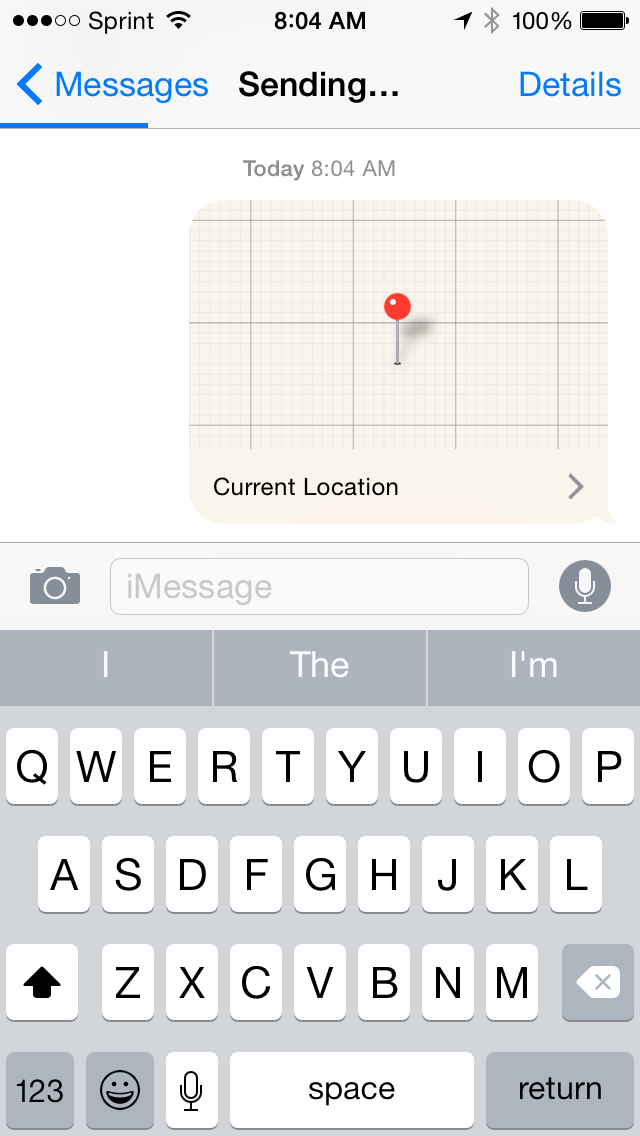
Task: Record an audio message with microphone button
Action: pyautogui.click(x=585, y=586)
